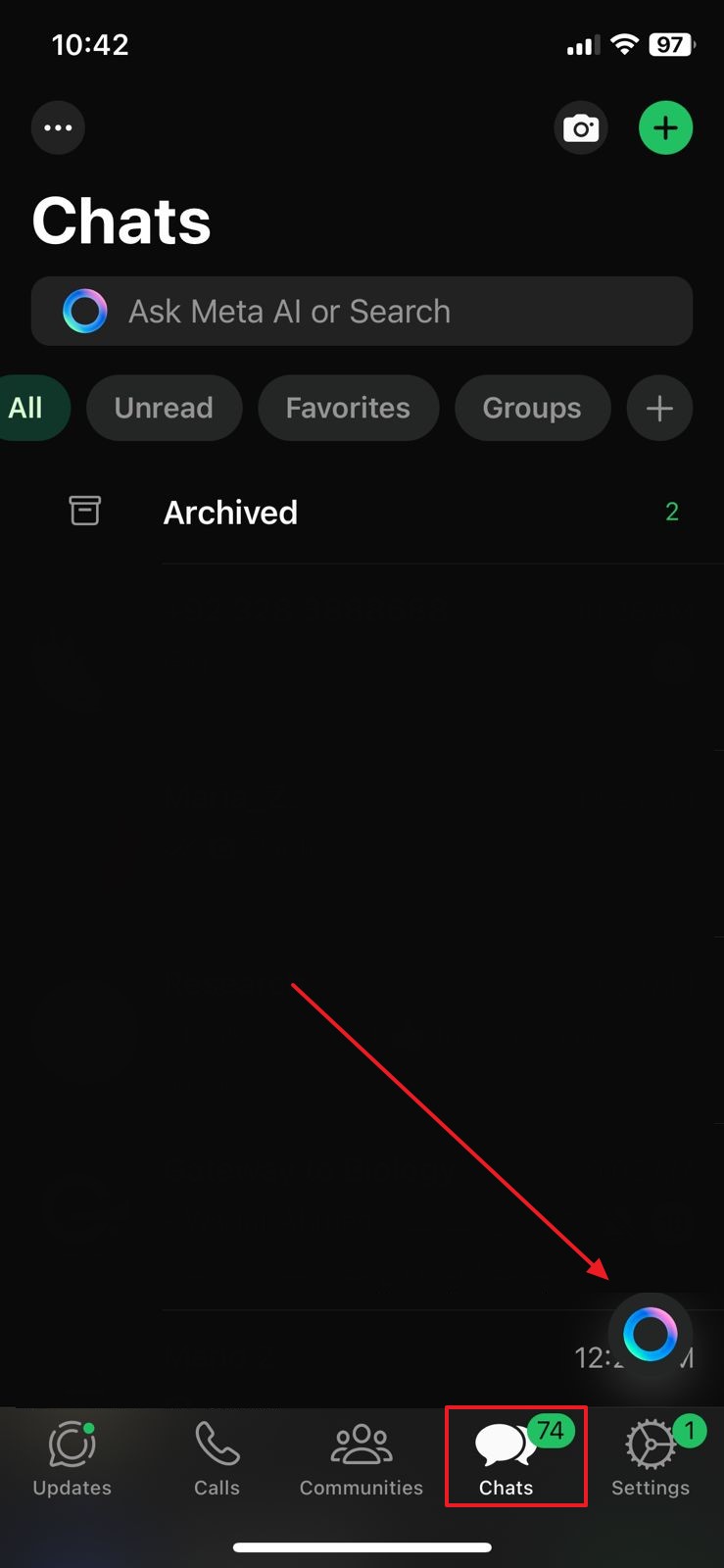Open the Communities tab
Viewport: 724px width, 1568px height.
[362, 1457]
